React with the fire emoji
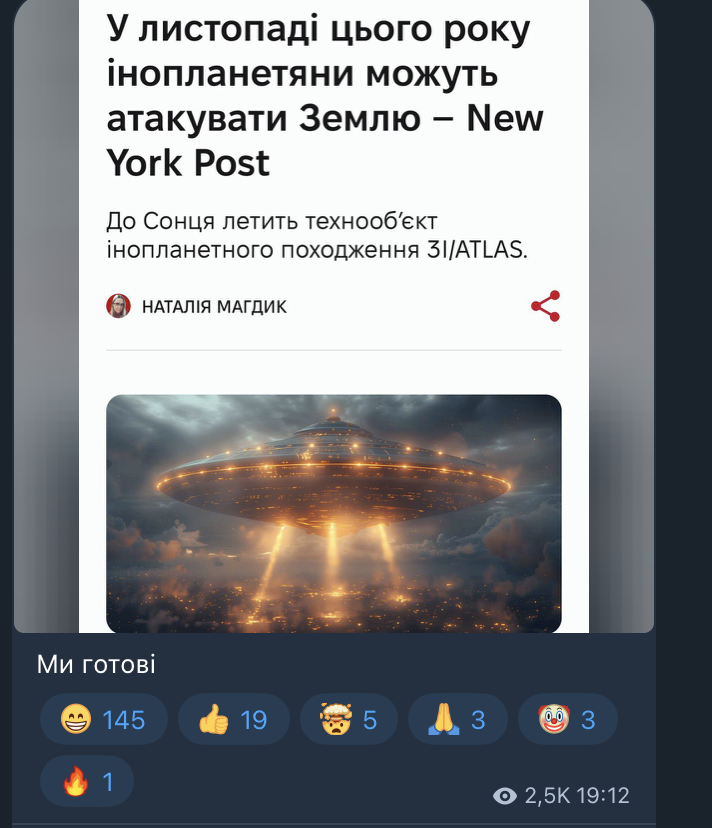This screenshot has width=712, height=828. coord(87,781)
